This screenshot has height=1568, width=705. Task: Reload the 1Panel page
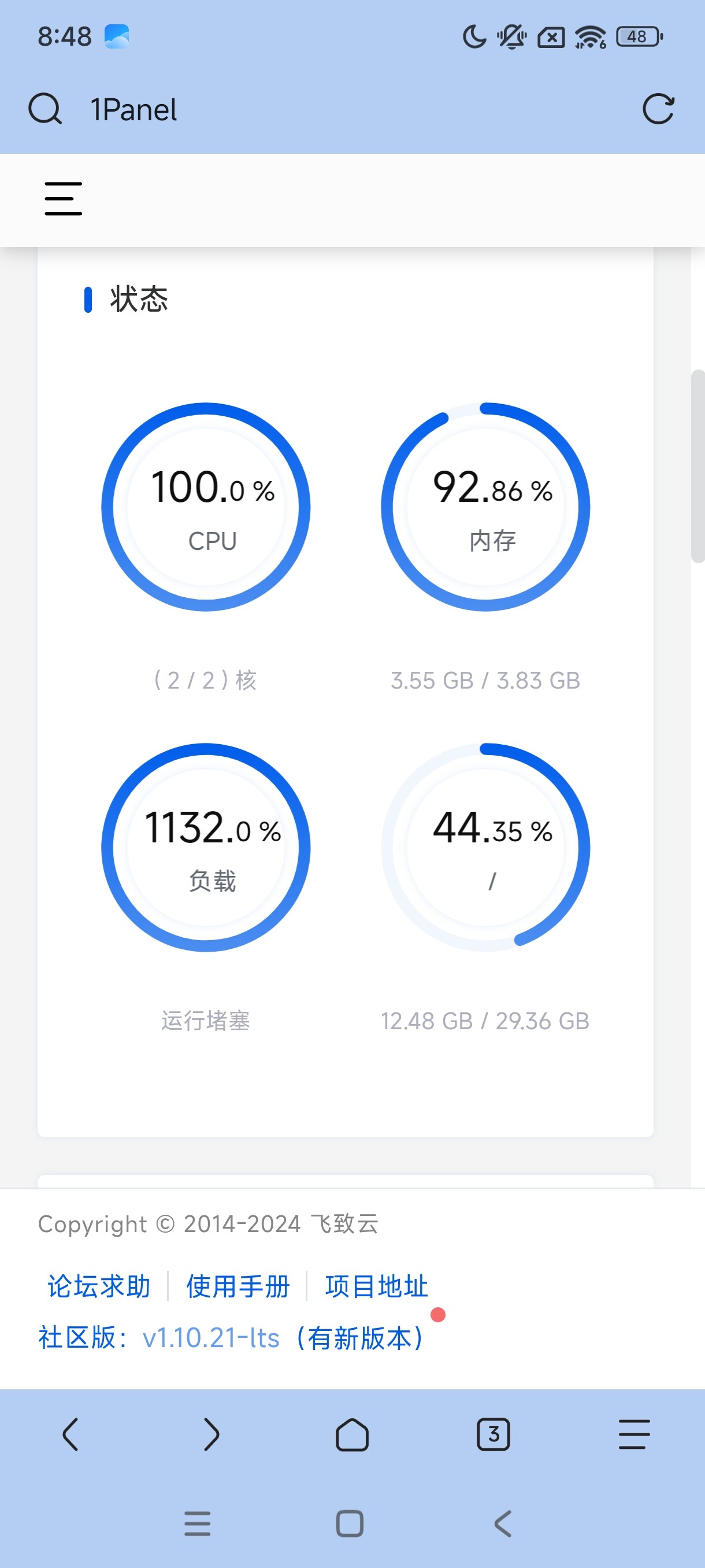[x=658, y=109]
